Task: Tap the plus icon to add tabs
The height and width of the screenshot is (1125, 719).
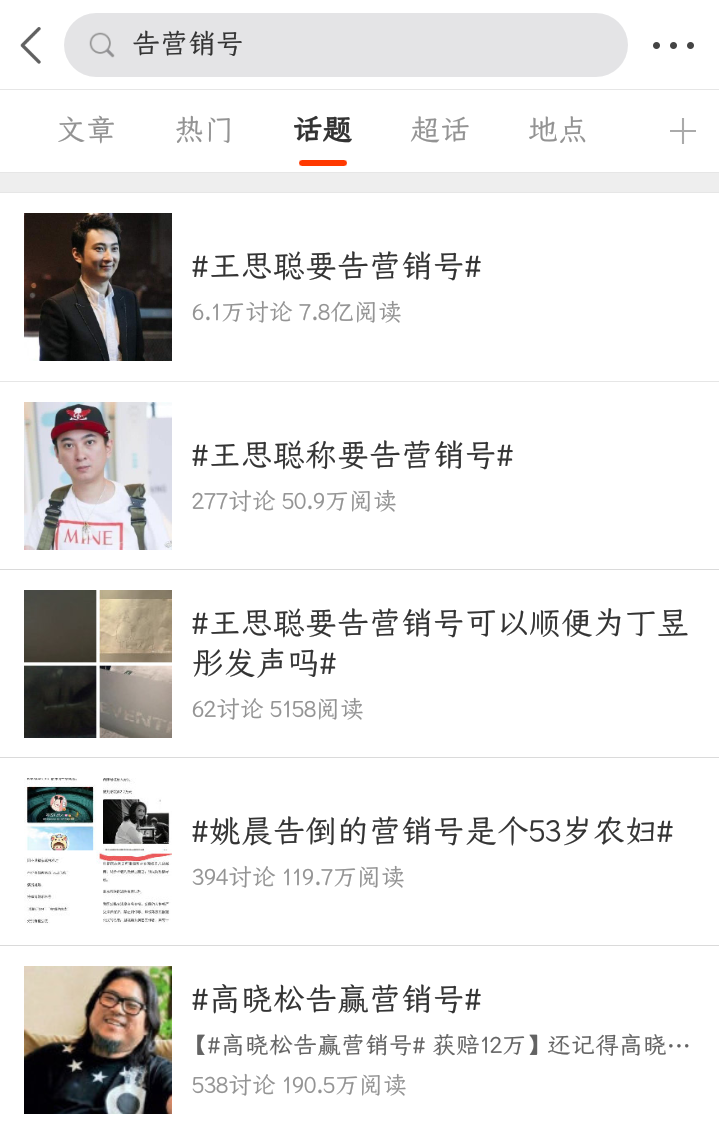Action: [682, 131]
